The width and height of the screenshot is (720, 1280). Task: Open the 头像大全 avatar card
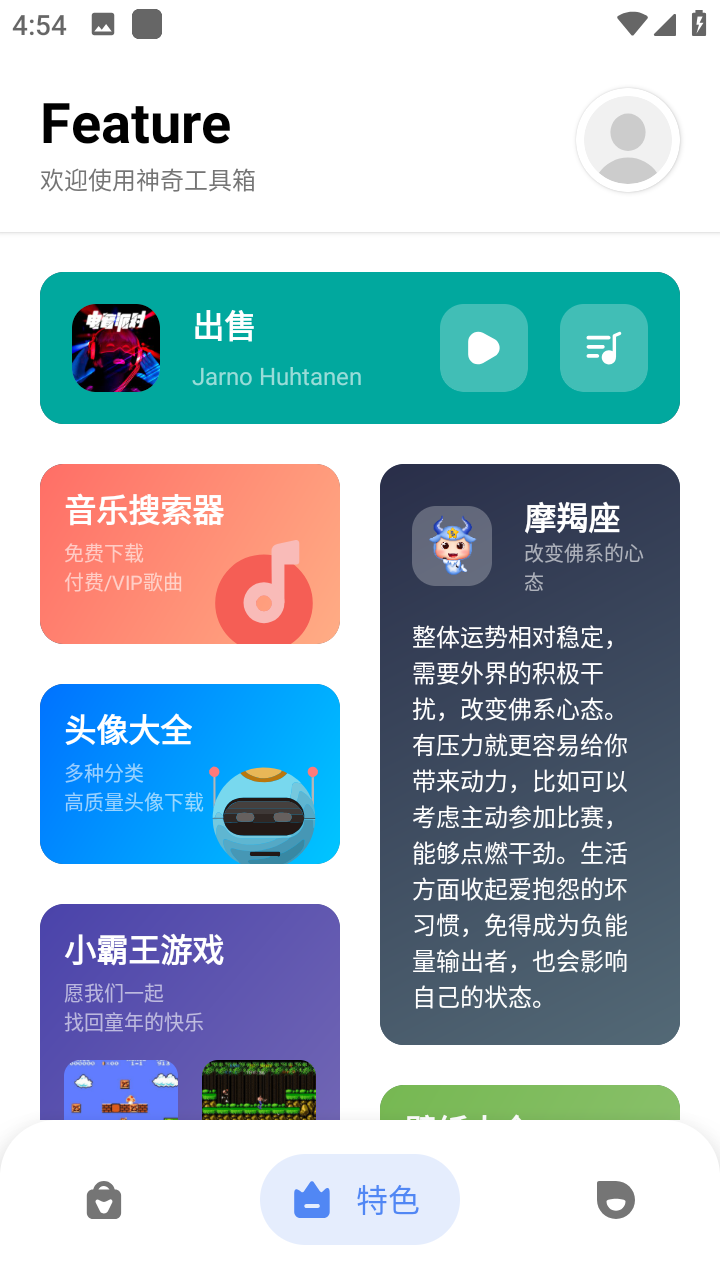[x=190, y=773]
